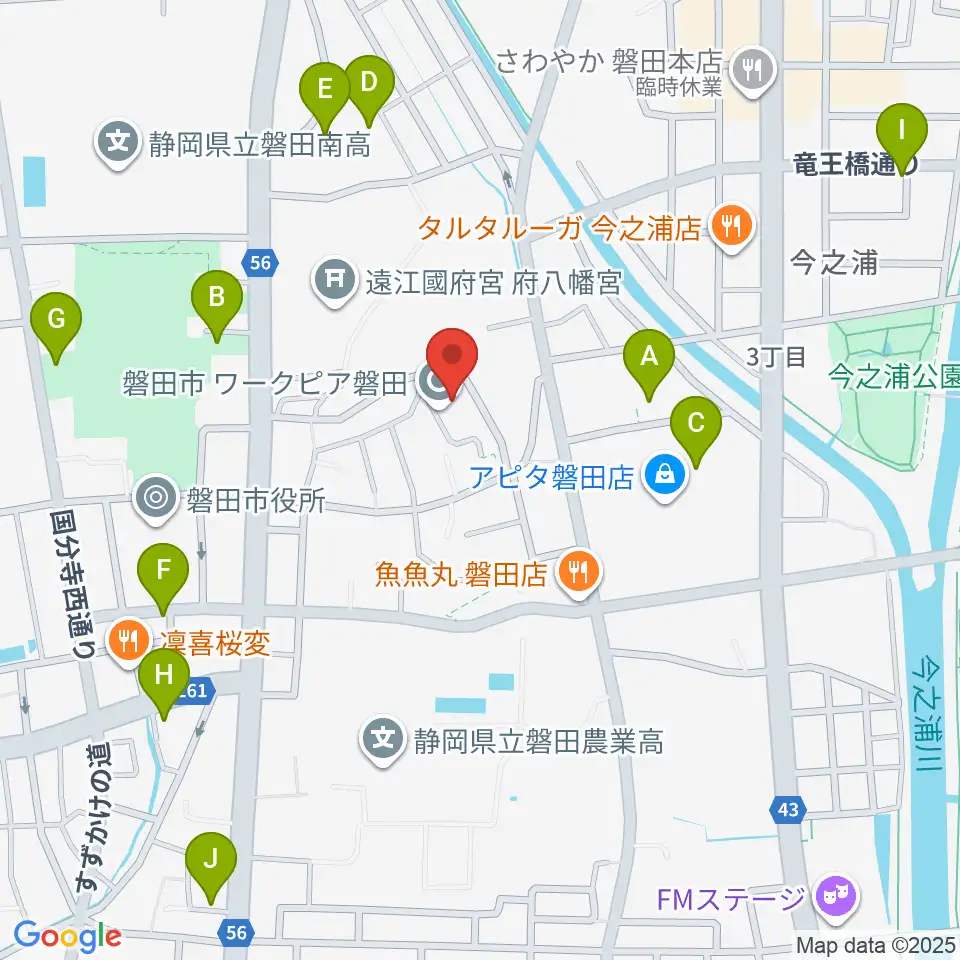Screen dimensions: 960x960
Task: Select the green marker labeled A
Action: 649,361
